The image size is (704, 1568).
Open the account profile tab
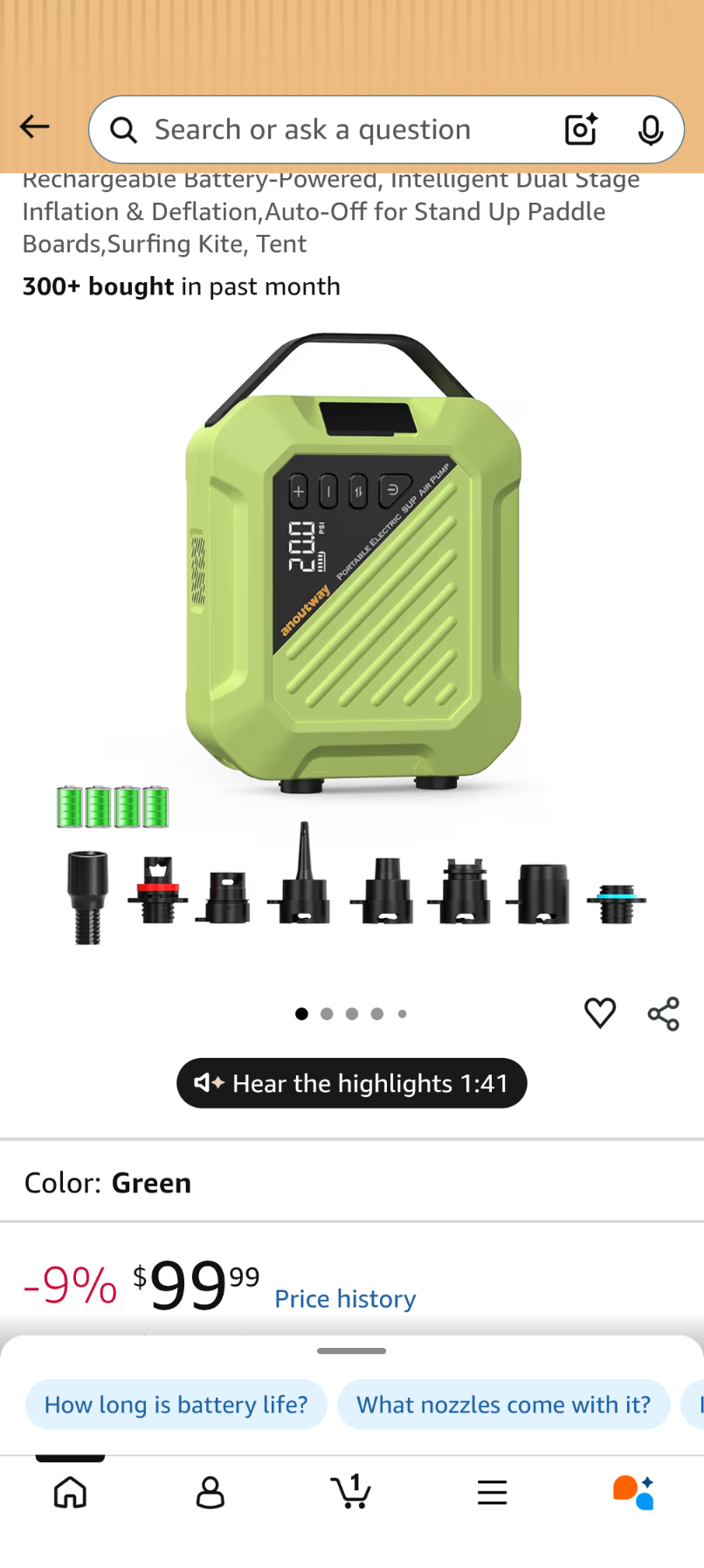pyautogui.click(x=211, y=1493)
